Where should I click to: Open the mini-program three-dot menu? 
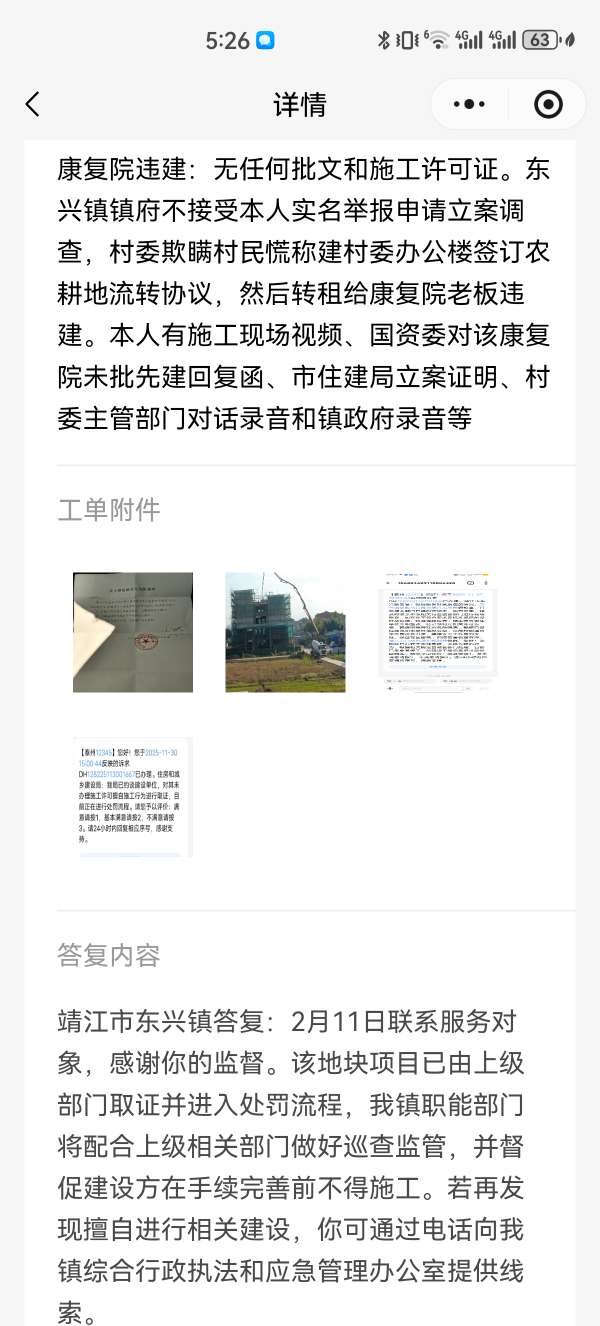(469, 104)
